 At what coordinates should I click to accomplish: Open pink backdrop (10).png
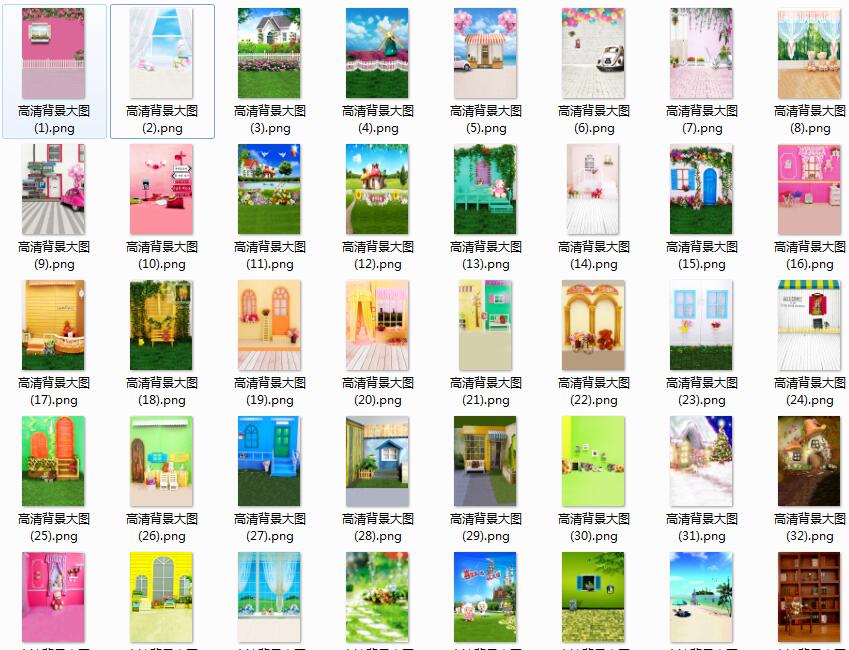161,189
